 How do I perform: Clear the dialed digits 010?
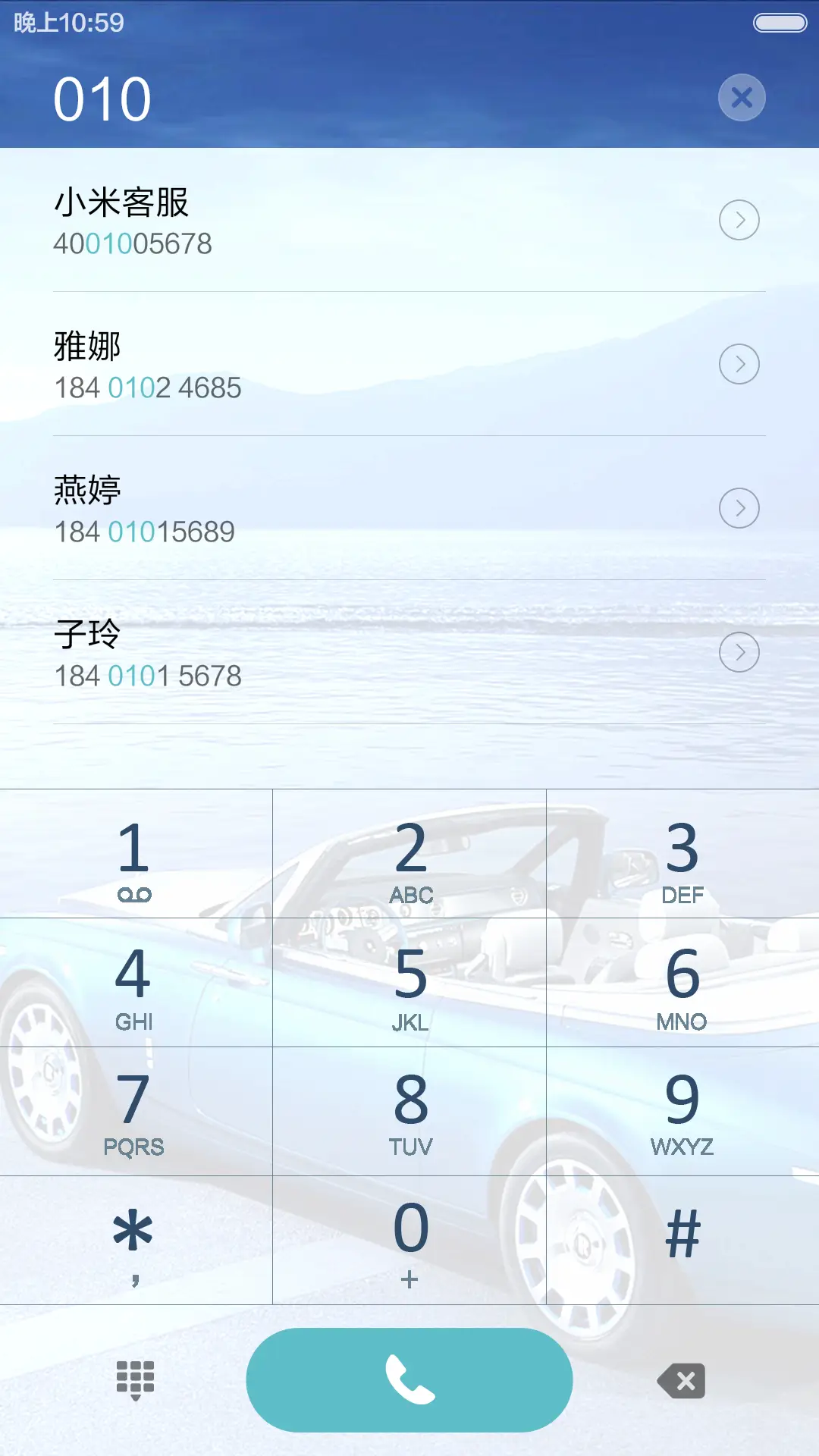[x=740, y=97]
